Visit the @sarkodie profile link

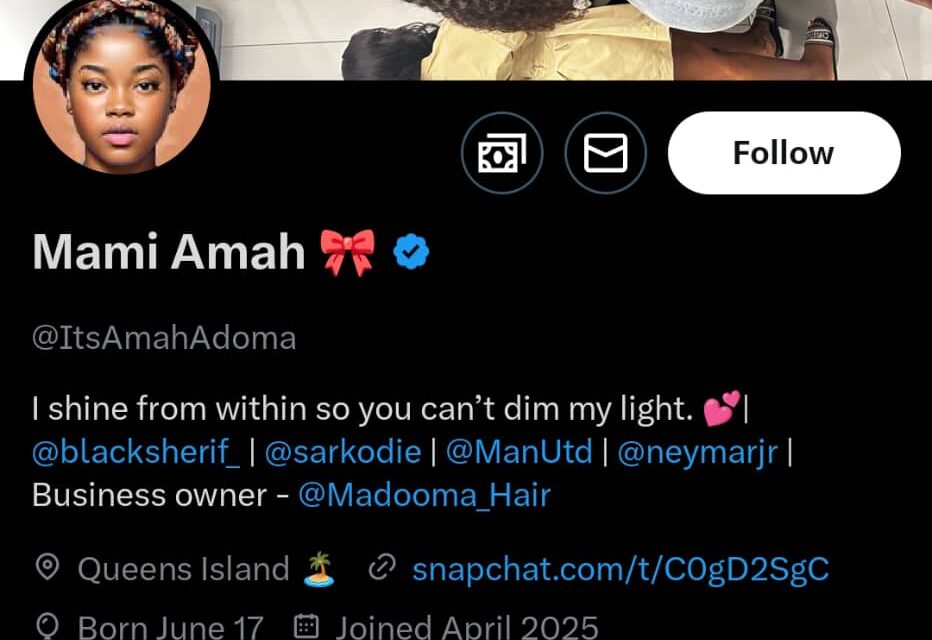point(342,452)
